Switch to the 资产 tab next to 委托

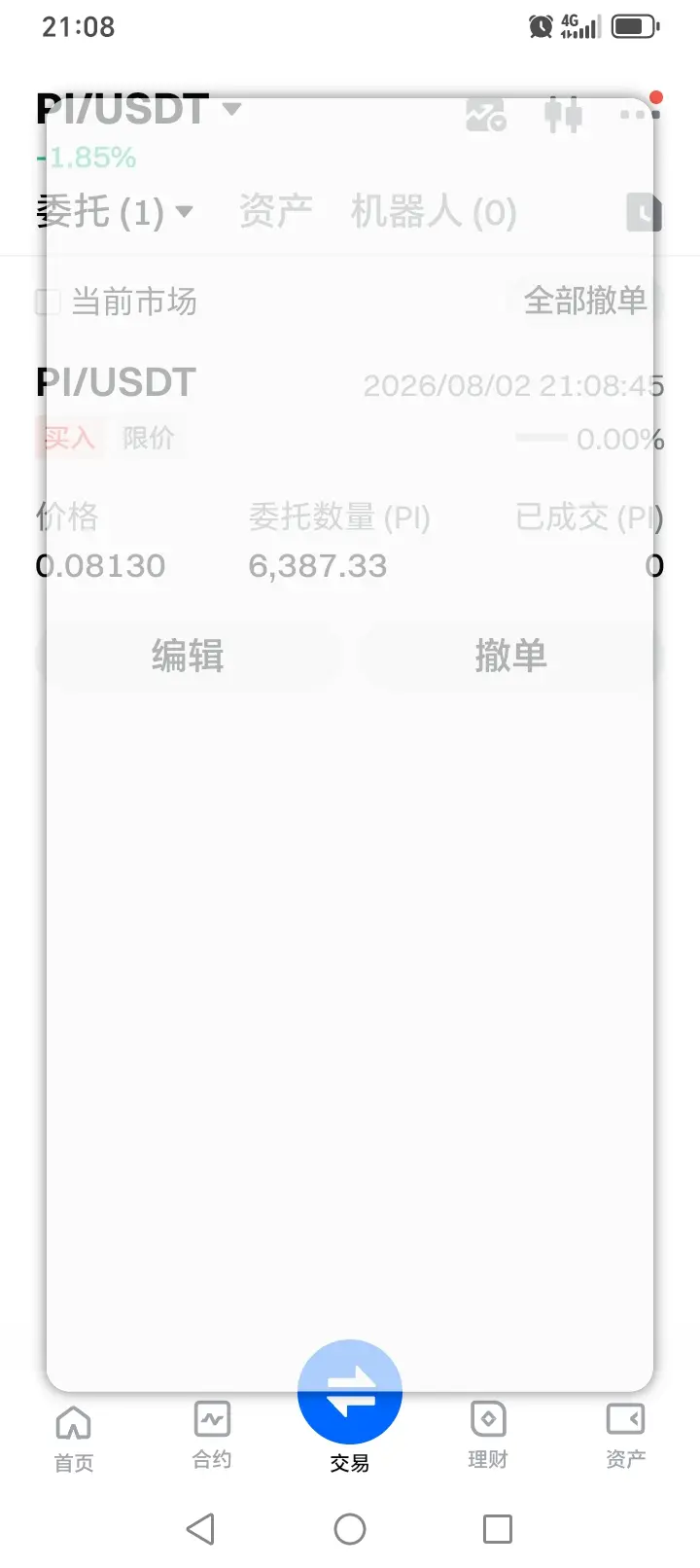click(x=276, y=211)
